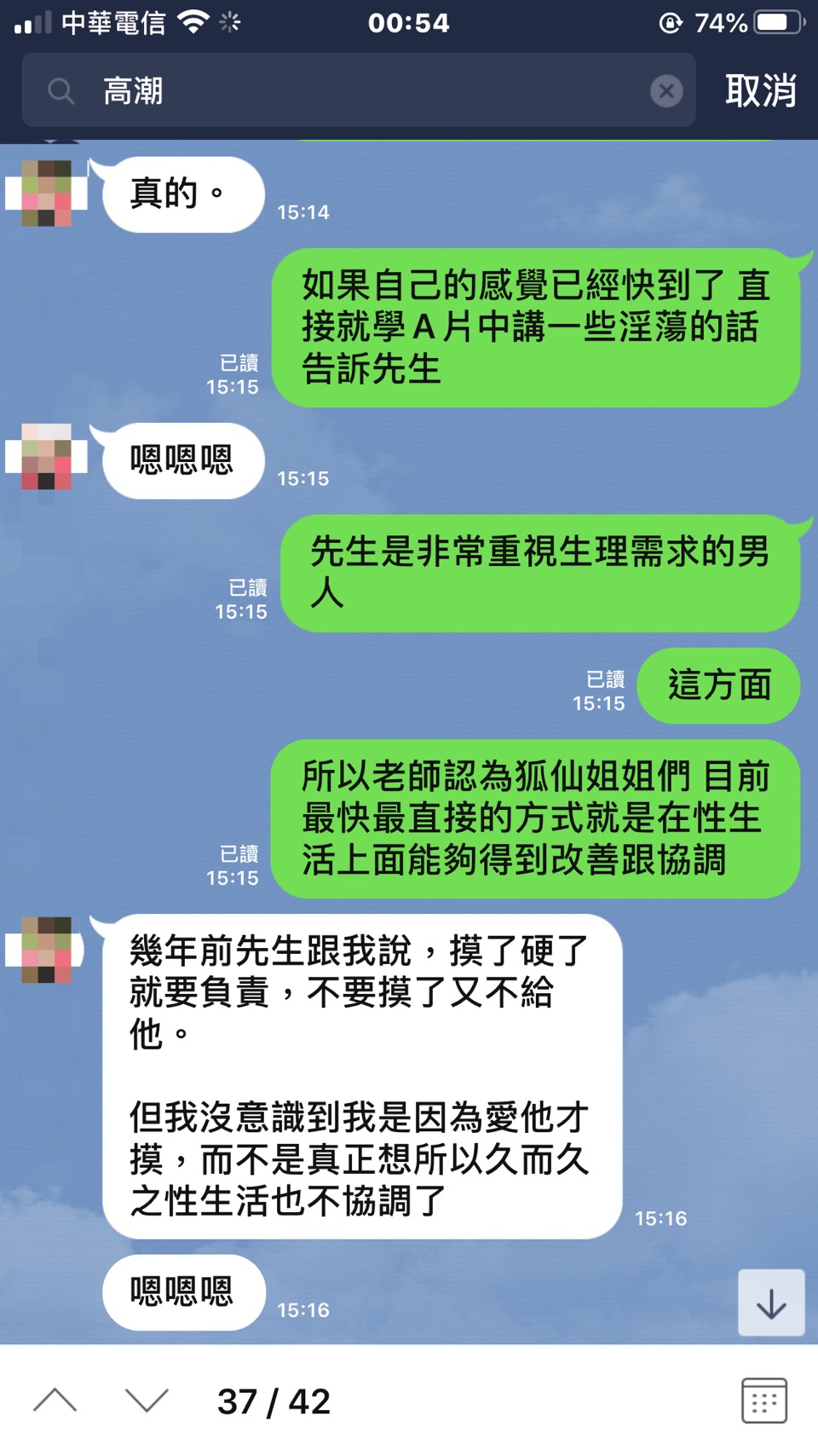The image size is (818, 1456).
Task: Jump to the latest message
Action: [770, 1303]
